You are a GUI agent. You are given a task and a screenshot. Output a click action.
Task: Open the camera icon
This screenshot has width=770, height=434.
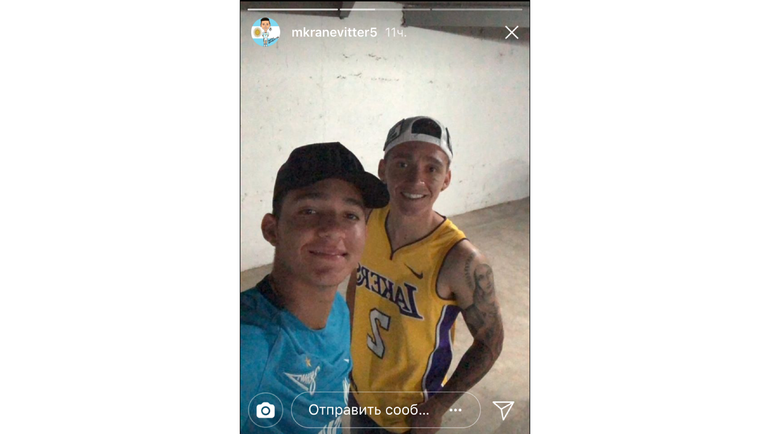[x=265, y=410]
